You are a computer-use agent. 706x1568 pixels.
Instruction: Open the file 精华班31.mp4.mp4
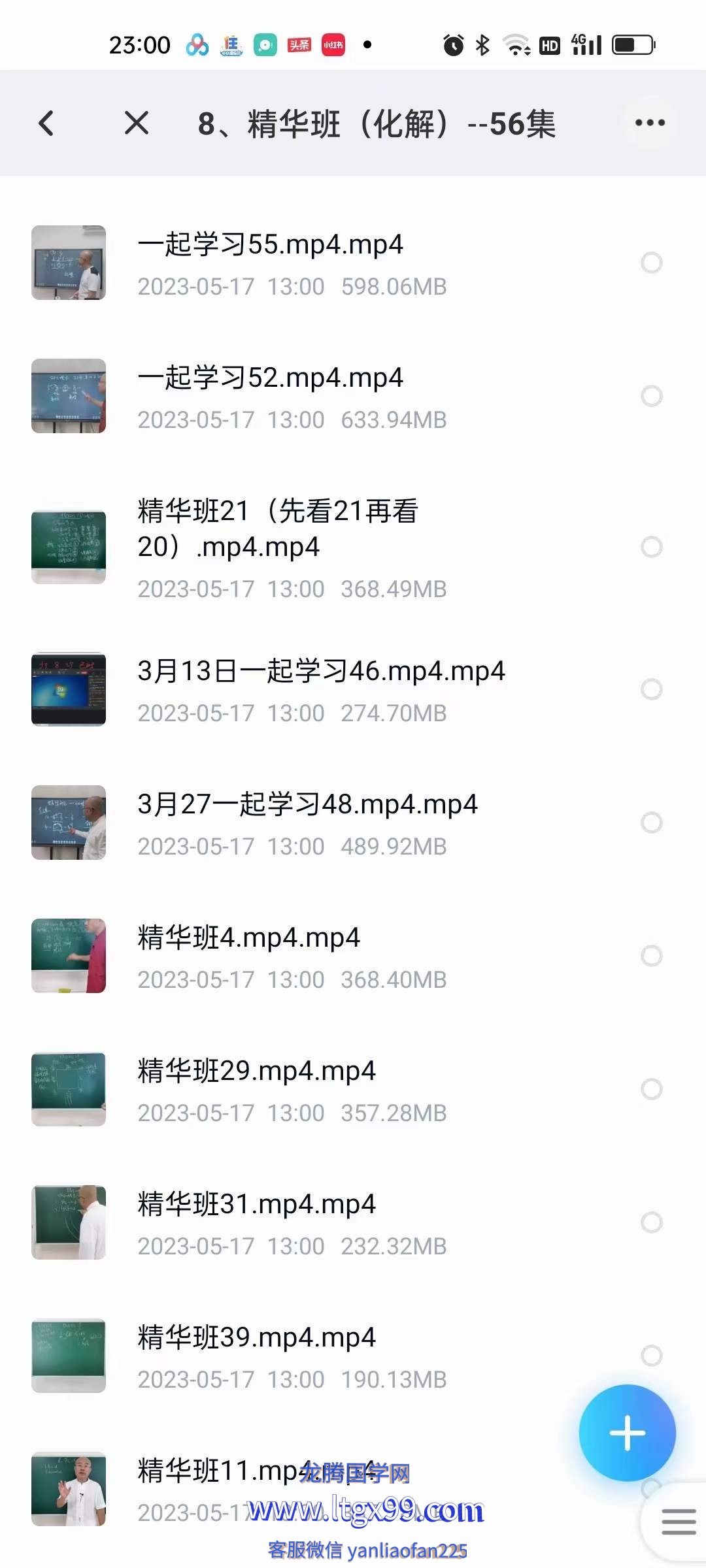pos(256,1205)
